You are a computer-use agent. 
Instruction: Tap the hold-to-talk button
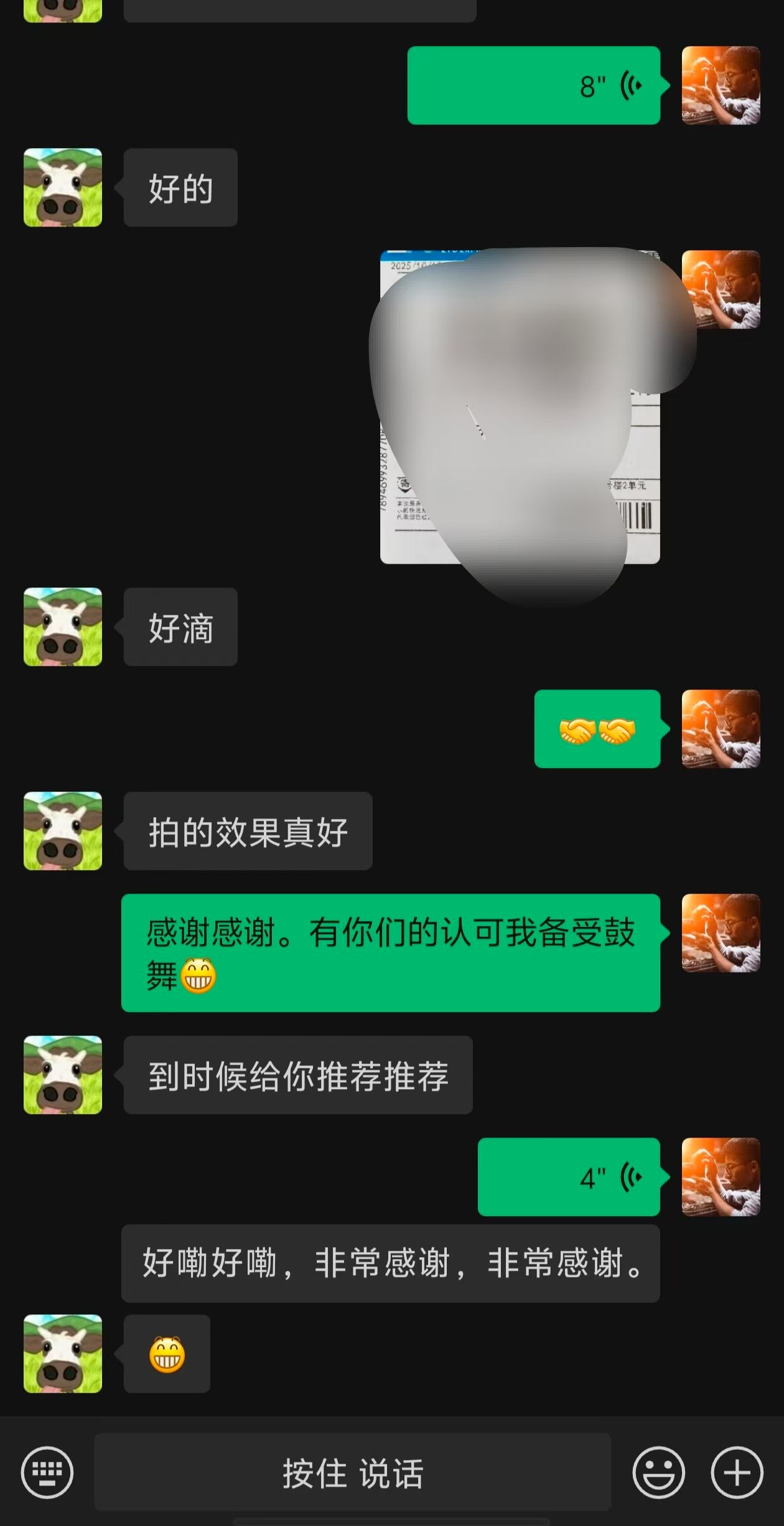(352, 1472)
